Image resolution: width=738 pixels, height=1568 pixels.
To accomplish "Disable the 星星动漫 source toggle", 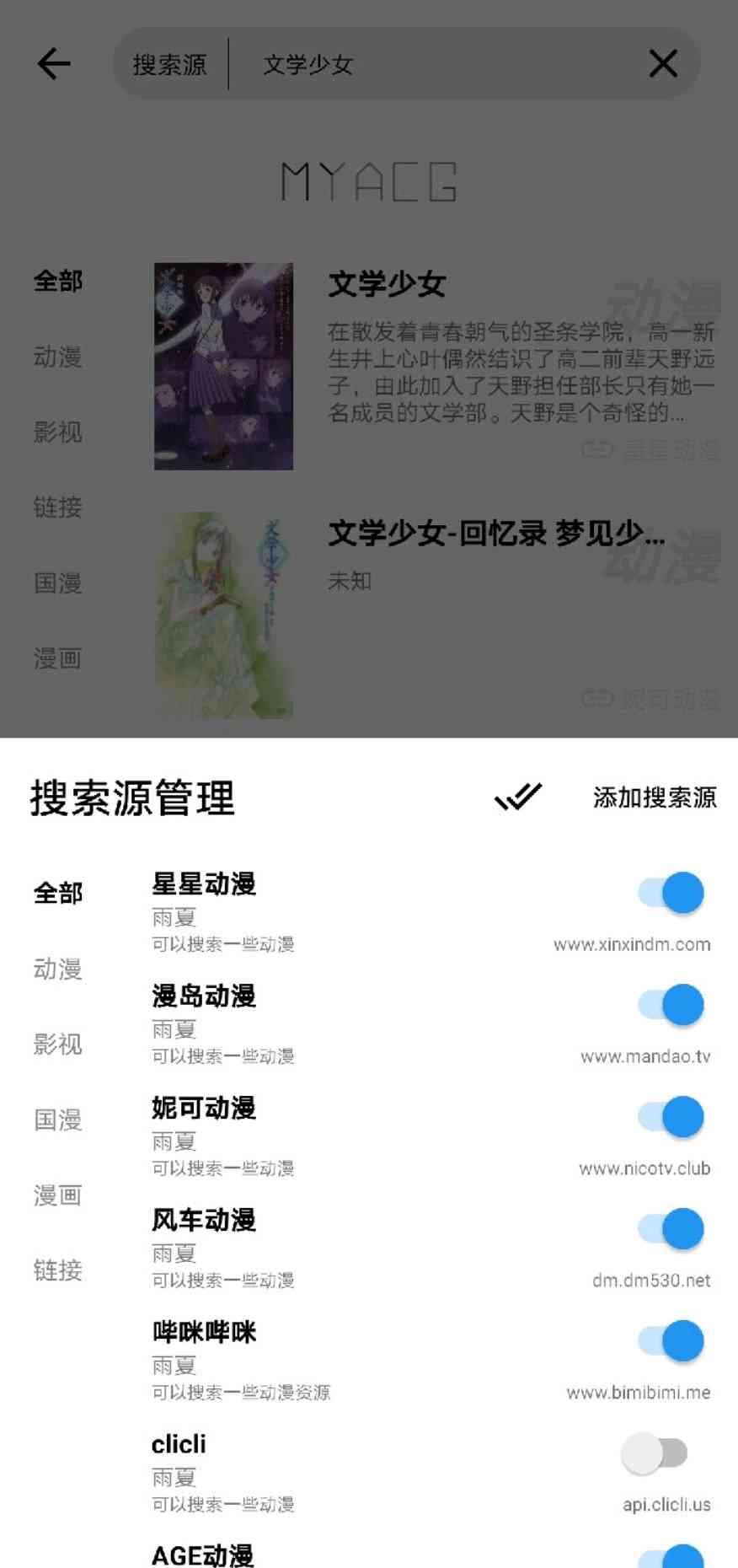I will 666,894.
